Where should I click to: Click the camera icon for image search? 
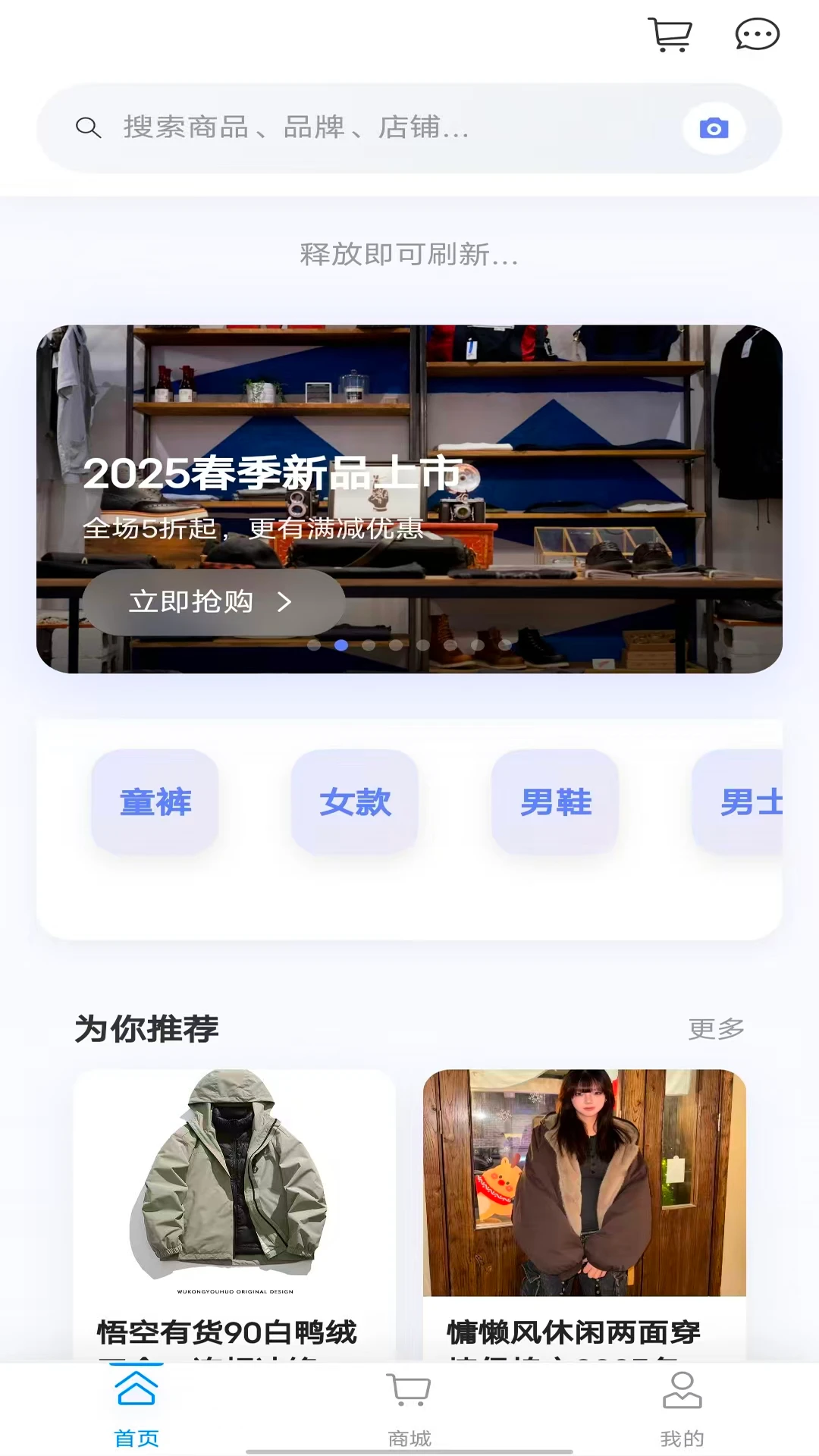point(714,127)
